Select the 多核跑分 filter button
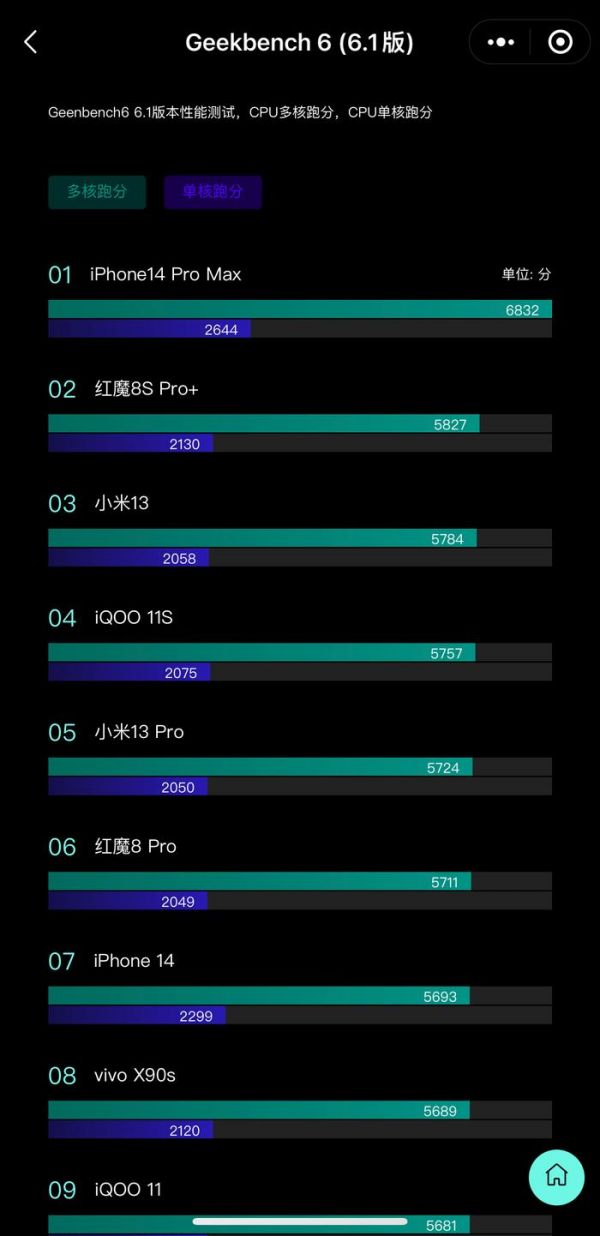Image resolution: width=600 pixels, height=1236 pixels. (x=97, y=192)
